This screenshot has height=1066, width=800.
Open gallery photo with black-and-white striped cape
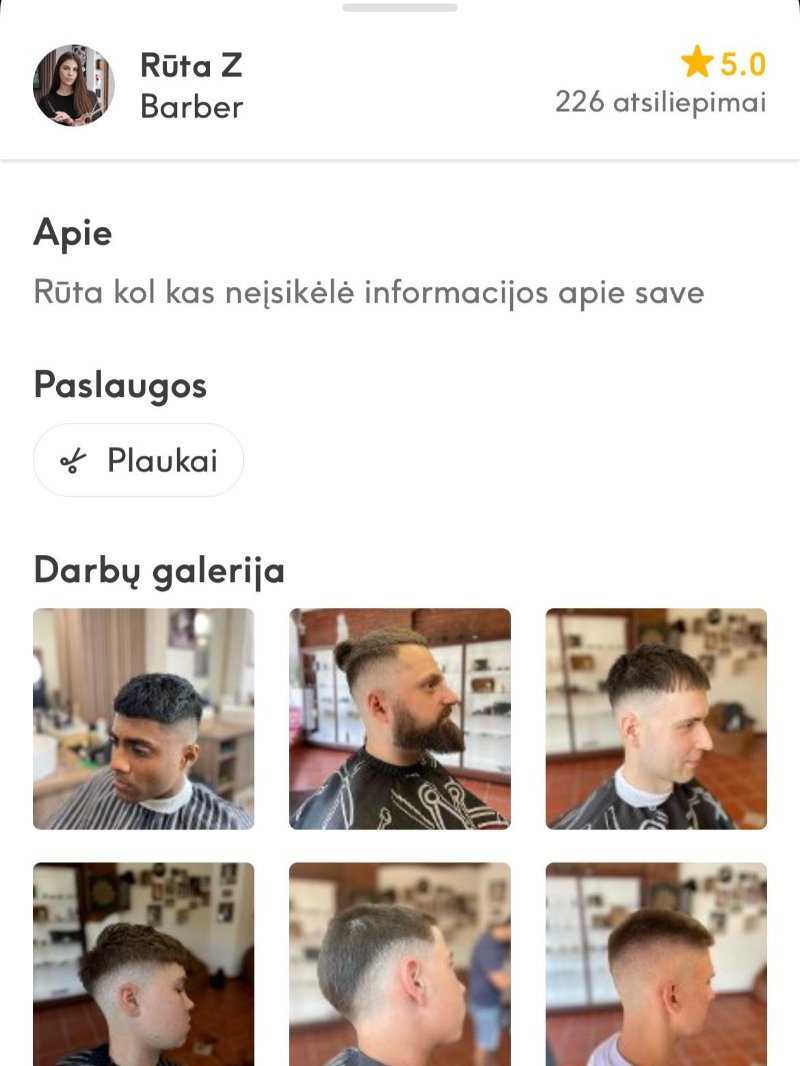point(144,719)
